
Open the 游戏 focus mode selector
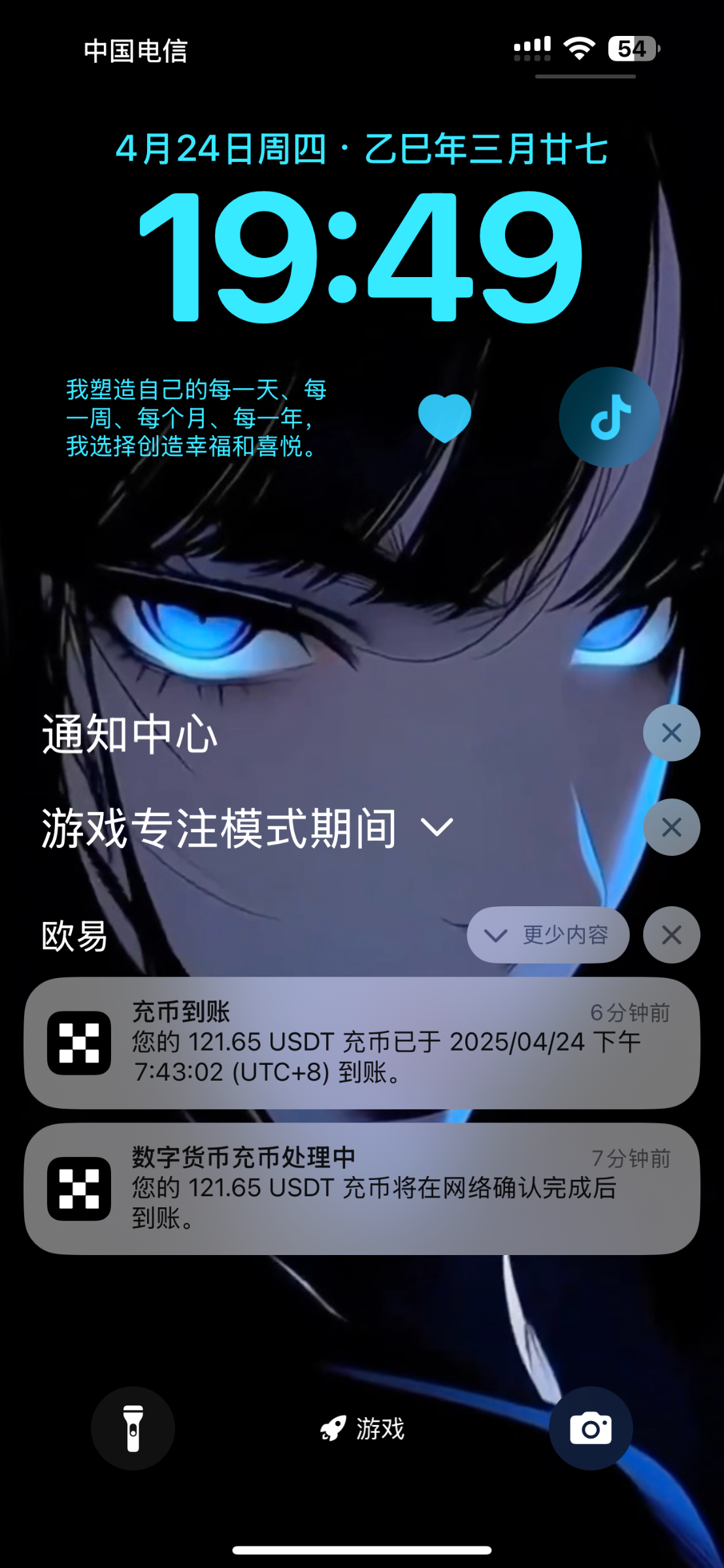(x=363, y=1429)
